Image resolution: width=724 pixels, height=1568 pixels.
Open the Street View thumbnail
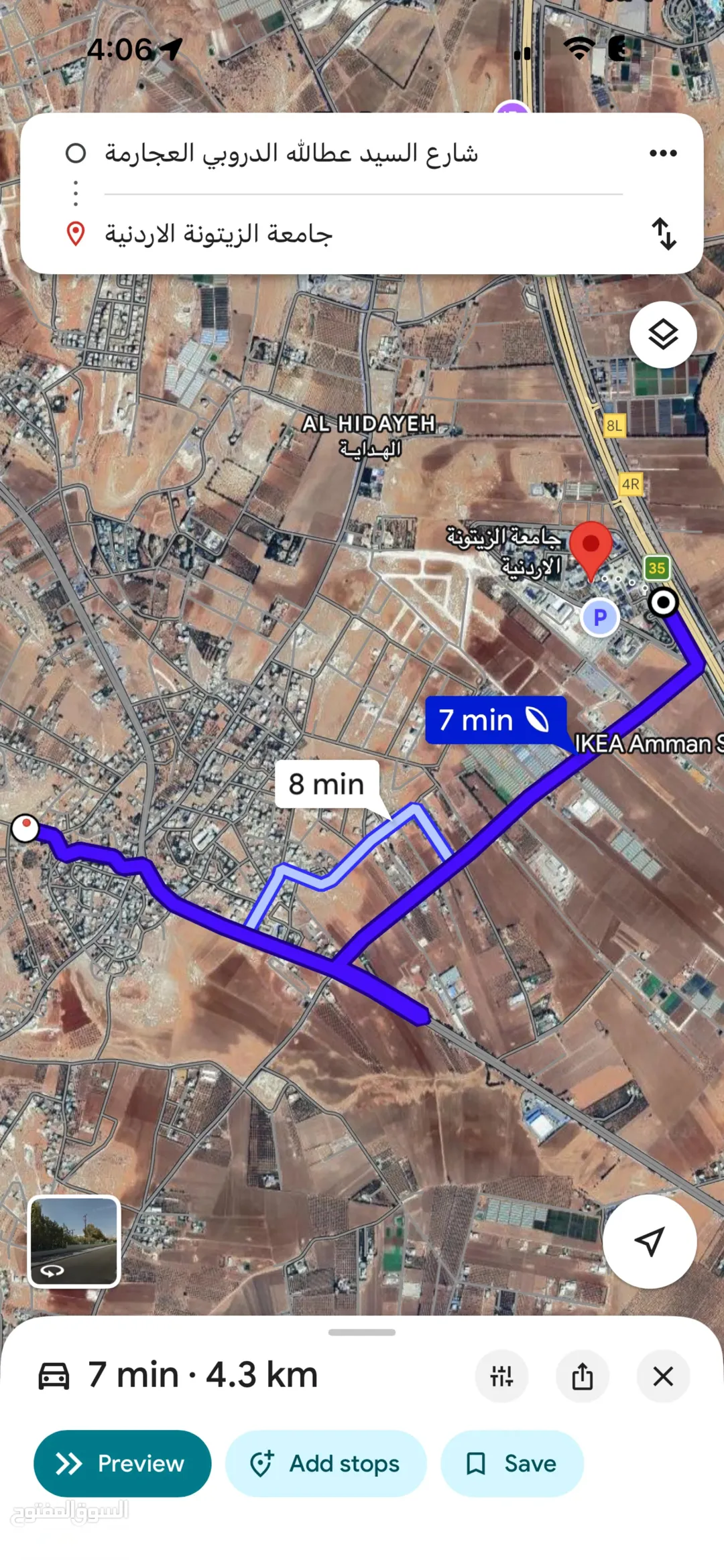pyautogui.click(x=74, y=1242)
